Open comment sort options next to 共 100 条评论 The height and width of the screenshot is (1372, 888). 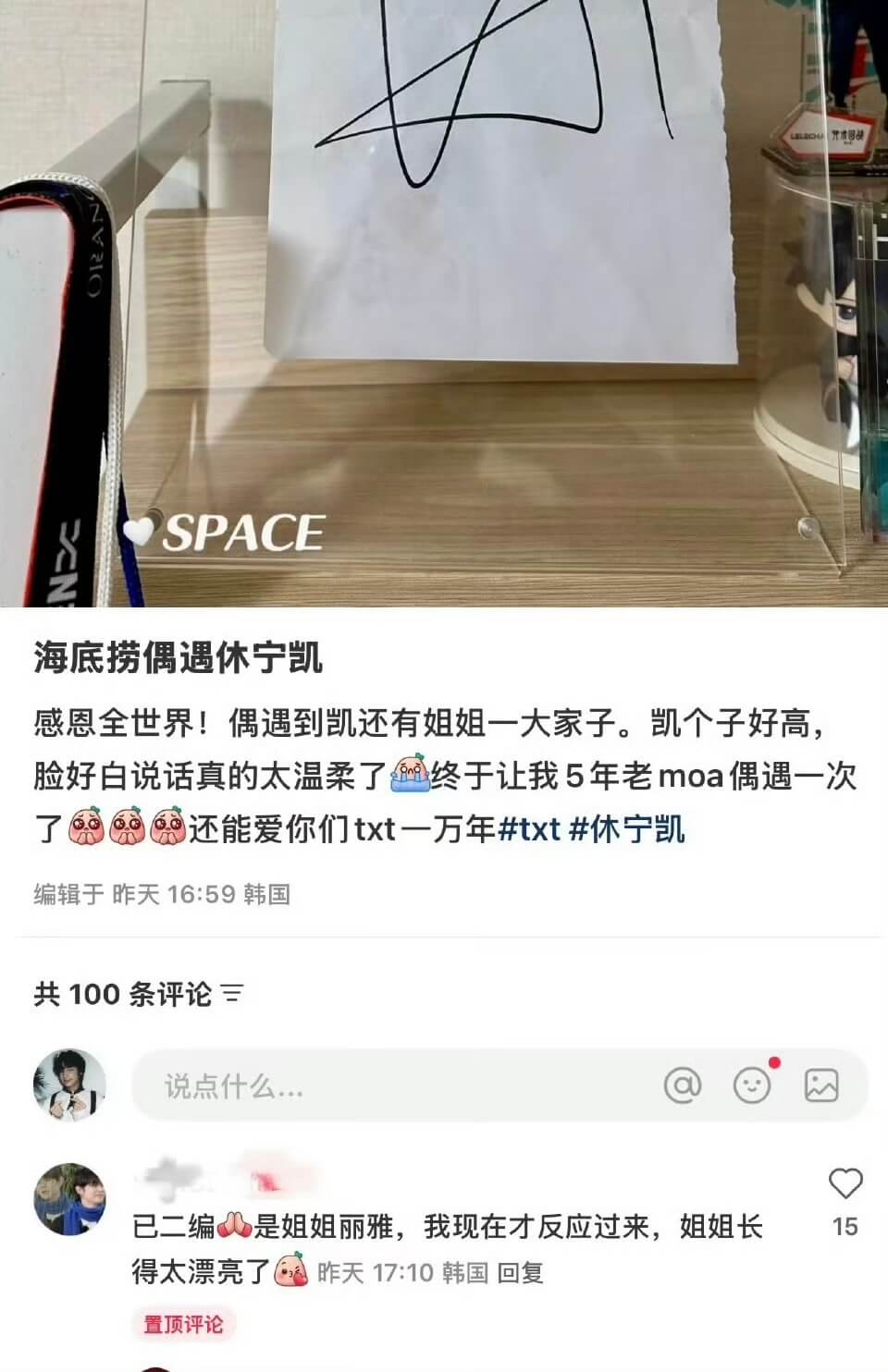click(x=232, y=995)
